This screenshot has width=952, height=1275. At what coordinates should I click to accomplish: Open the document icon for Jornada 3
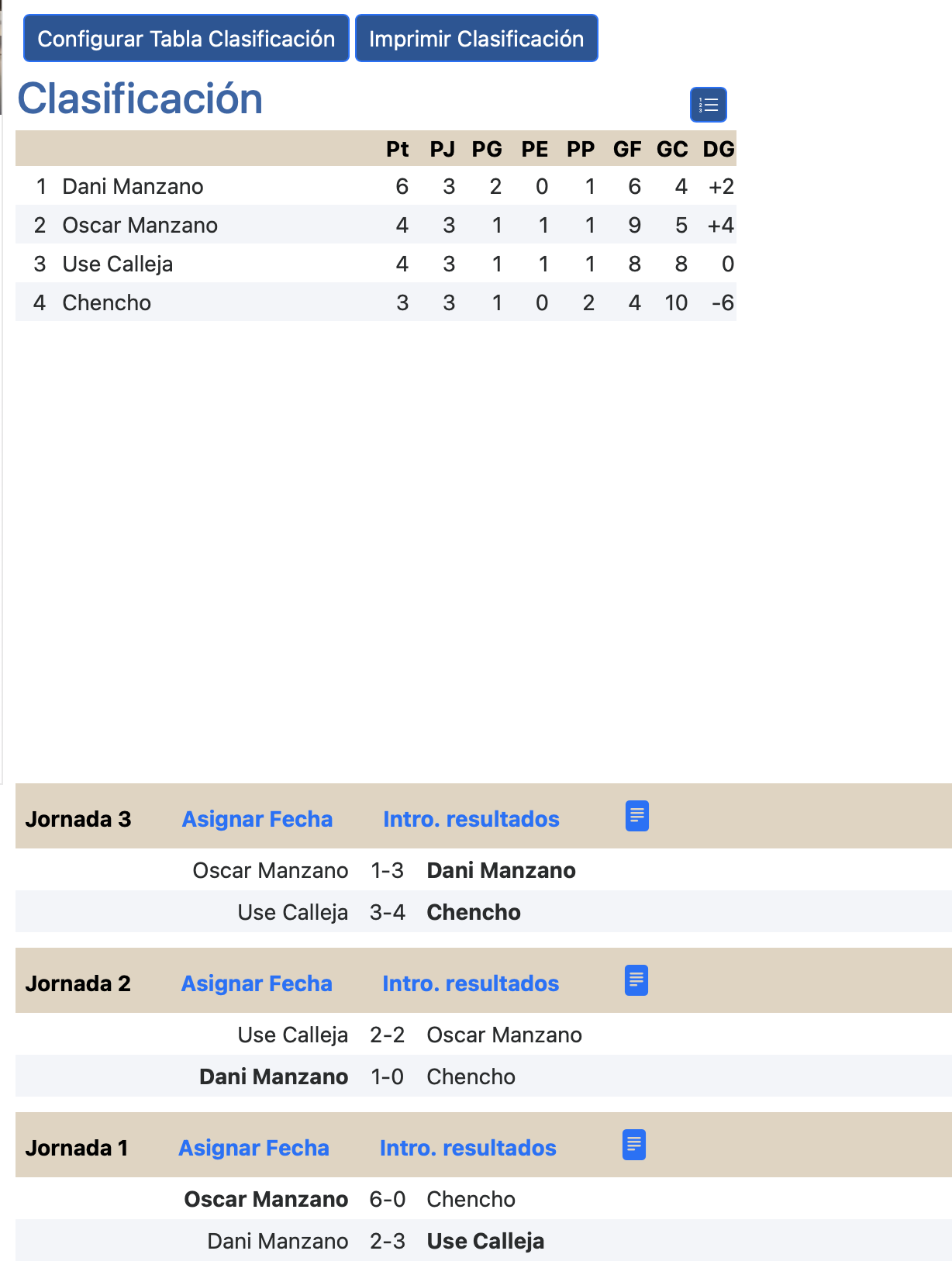point(637,816)
